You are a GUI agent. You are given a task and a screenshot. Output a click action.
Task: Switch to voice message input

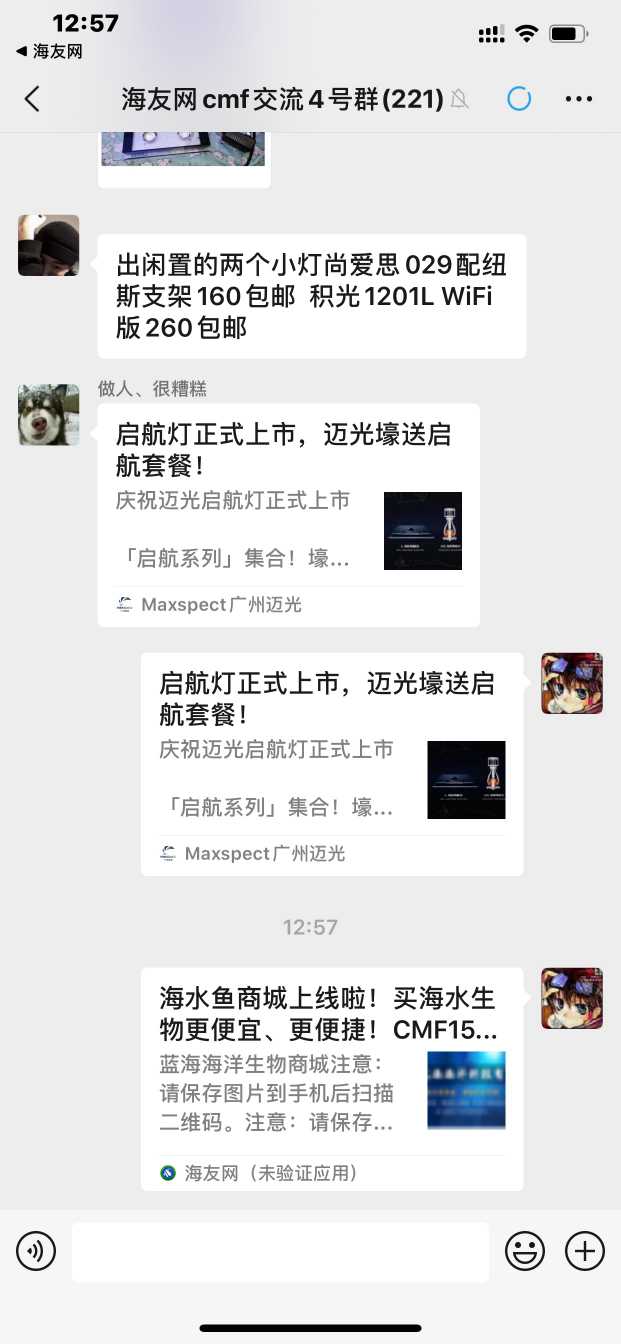pyautogui.click(x=36, y=1251)
